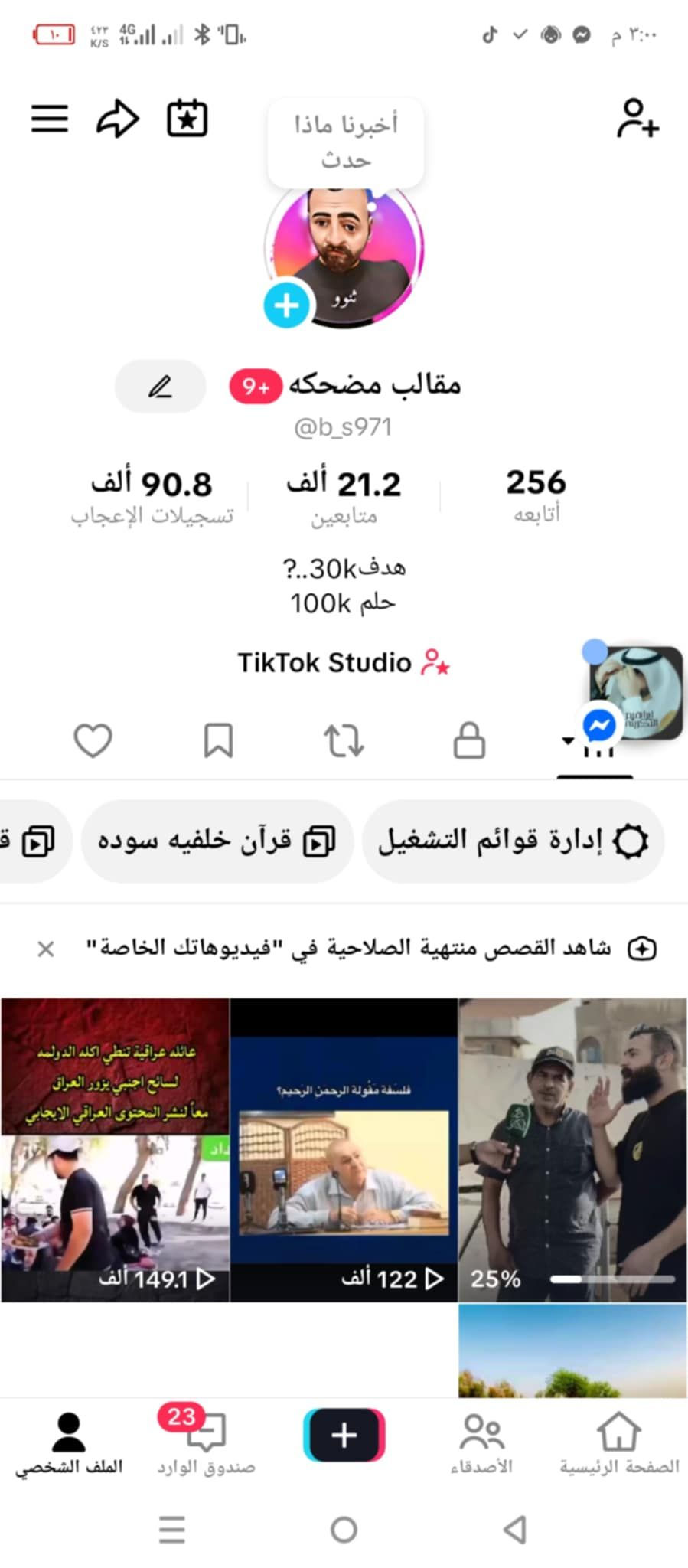
Task: Dismiss the expired stories banner
Action: [x=46, y=949]
